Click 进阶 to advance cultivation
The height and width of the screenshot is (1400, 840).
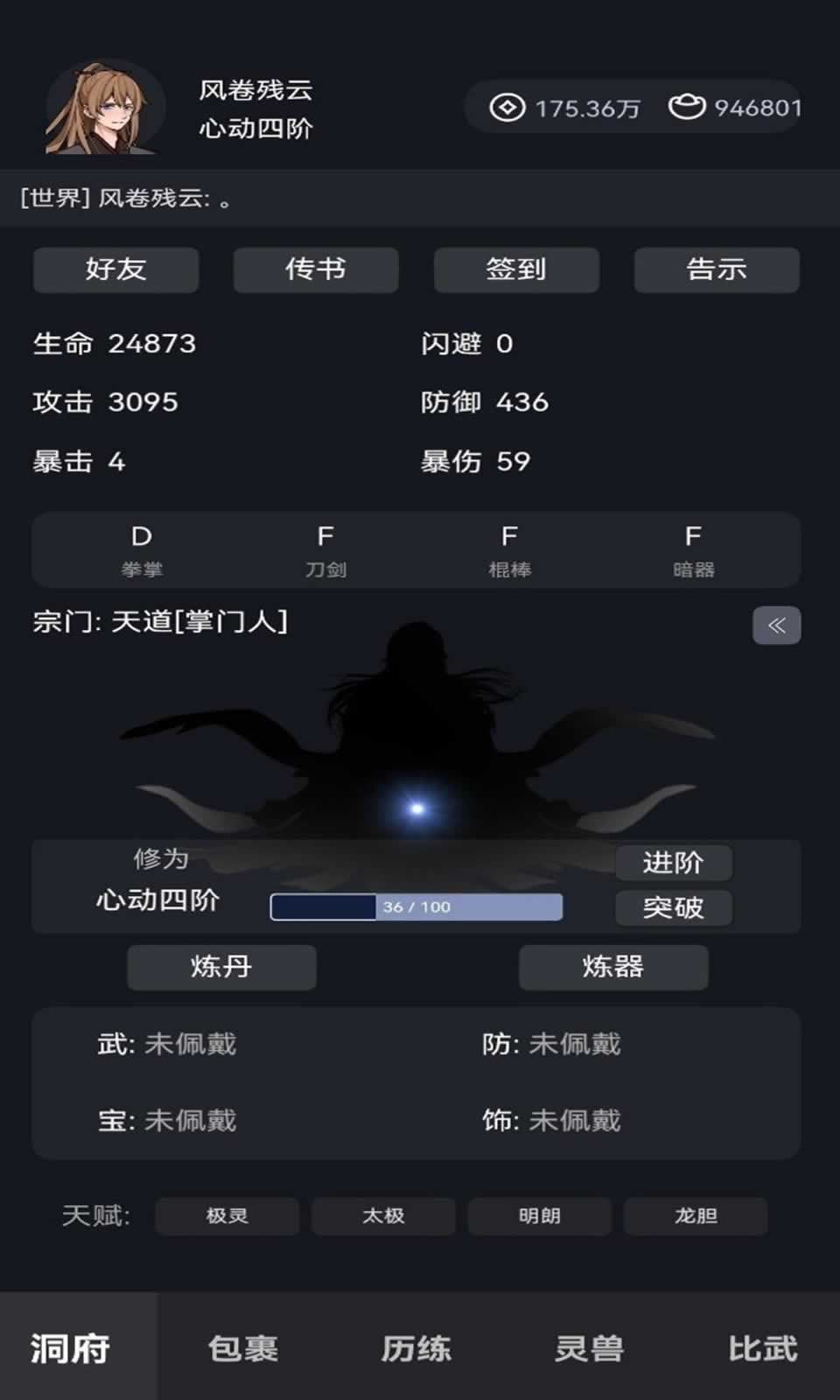(675, 863)
